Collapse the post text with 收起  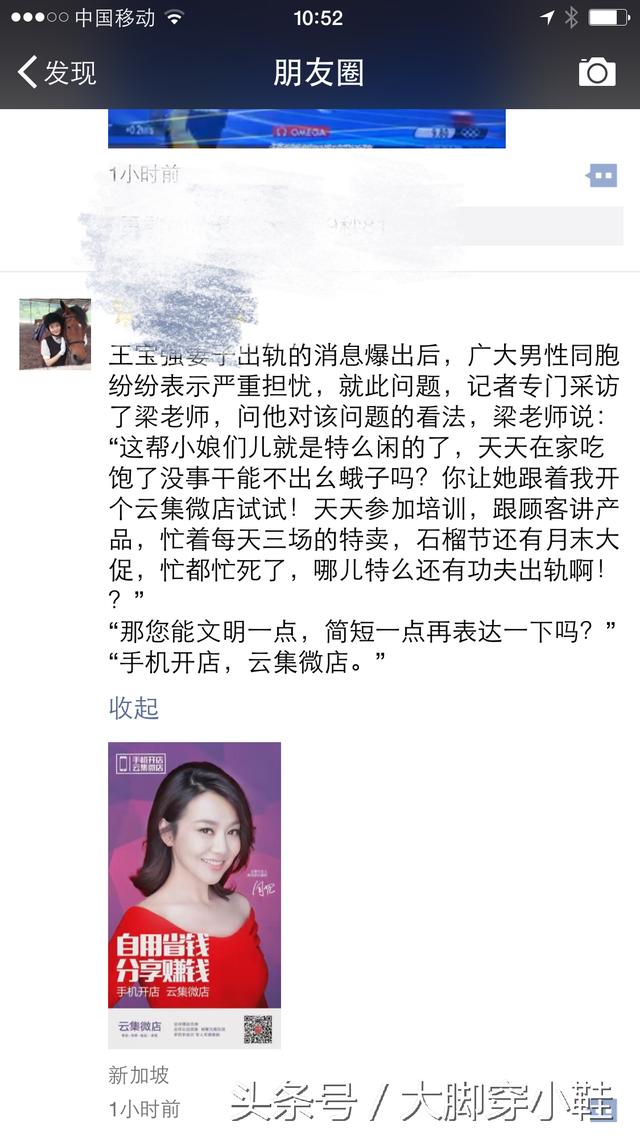(134, 708)
